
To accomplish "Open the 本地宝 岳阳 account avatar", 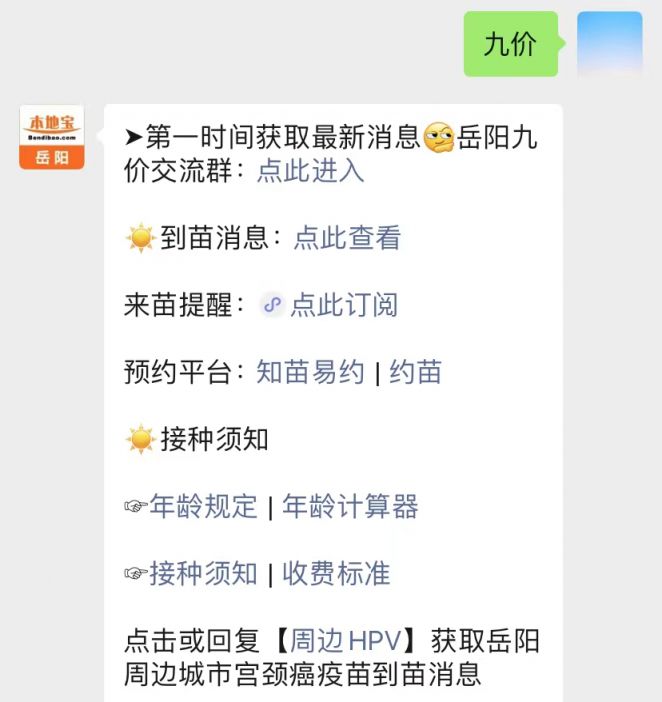I will coord(52,137).
